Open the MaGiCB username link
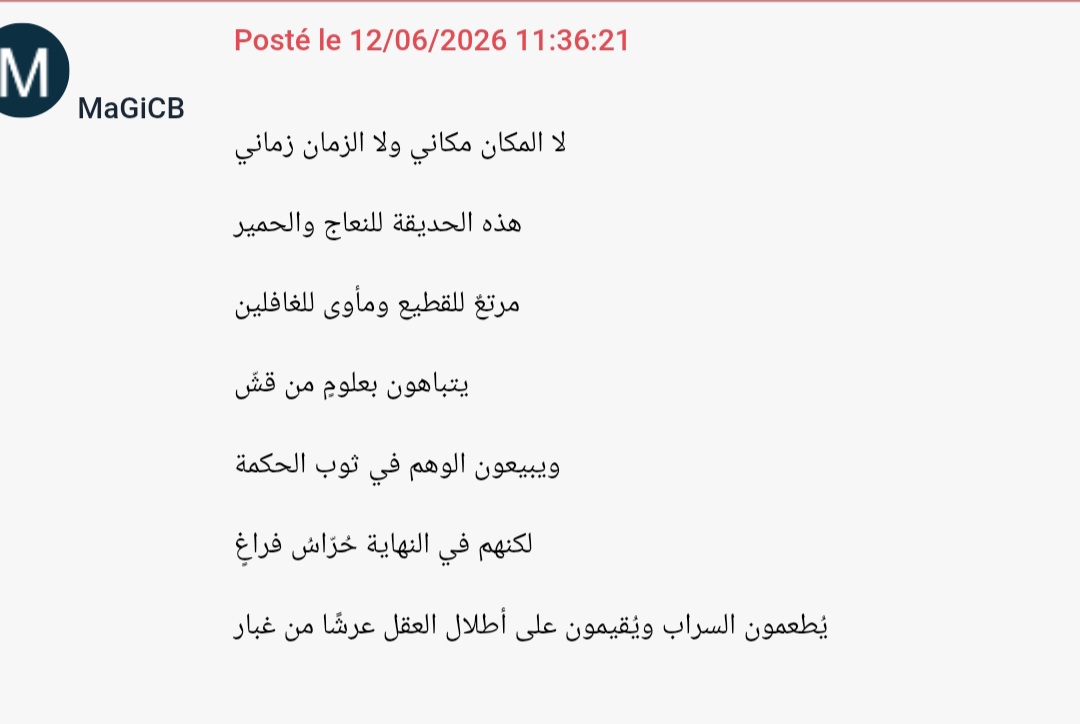Screen dimensions: 1080x724 131,108
